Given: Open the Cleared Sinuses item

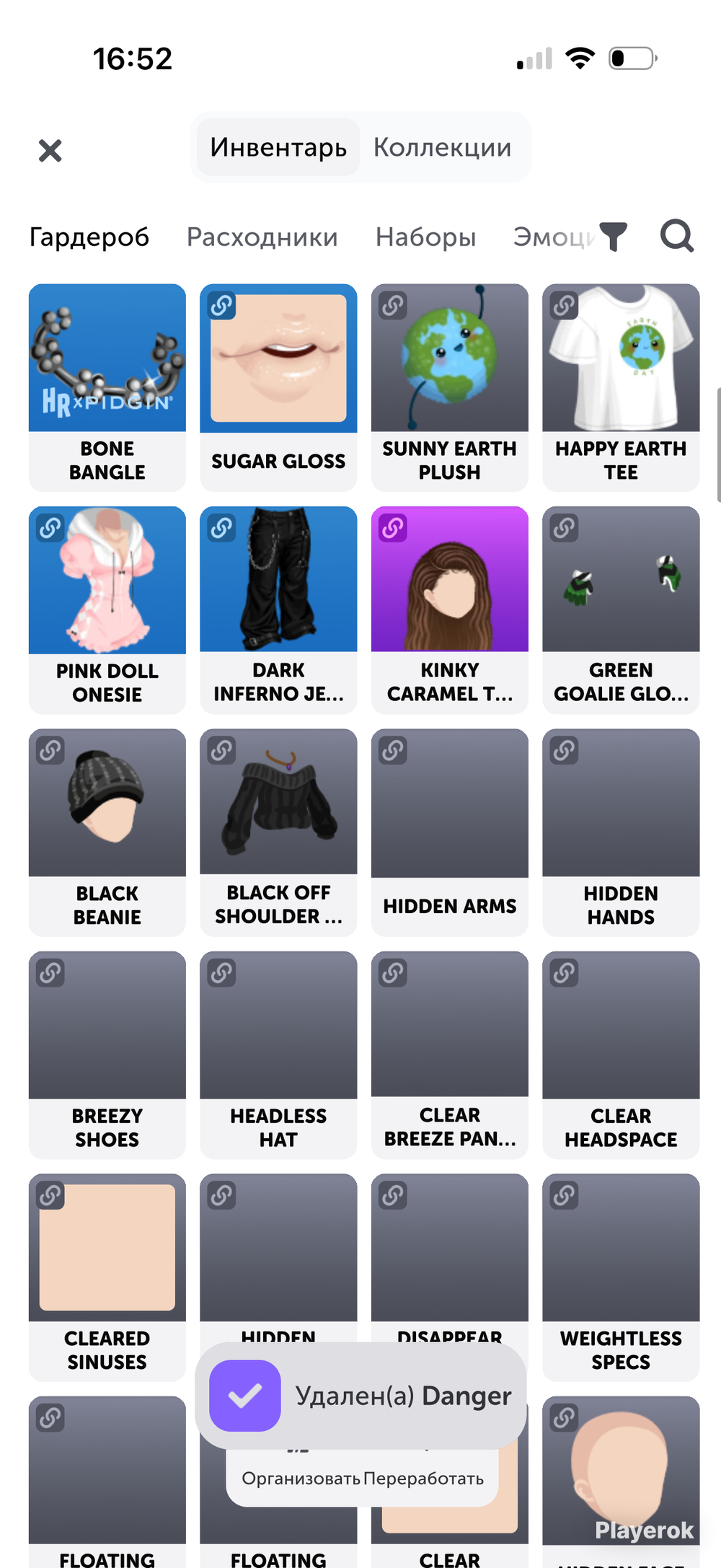Looking at the screenshot, I should point(107,1277).
